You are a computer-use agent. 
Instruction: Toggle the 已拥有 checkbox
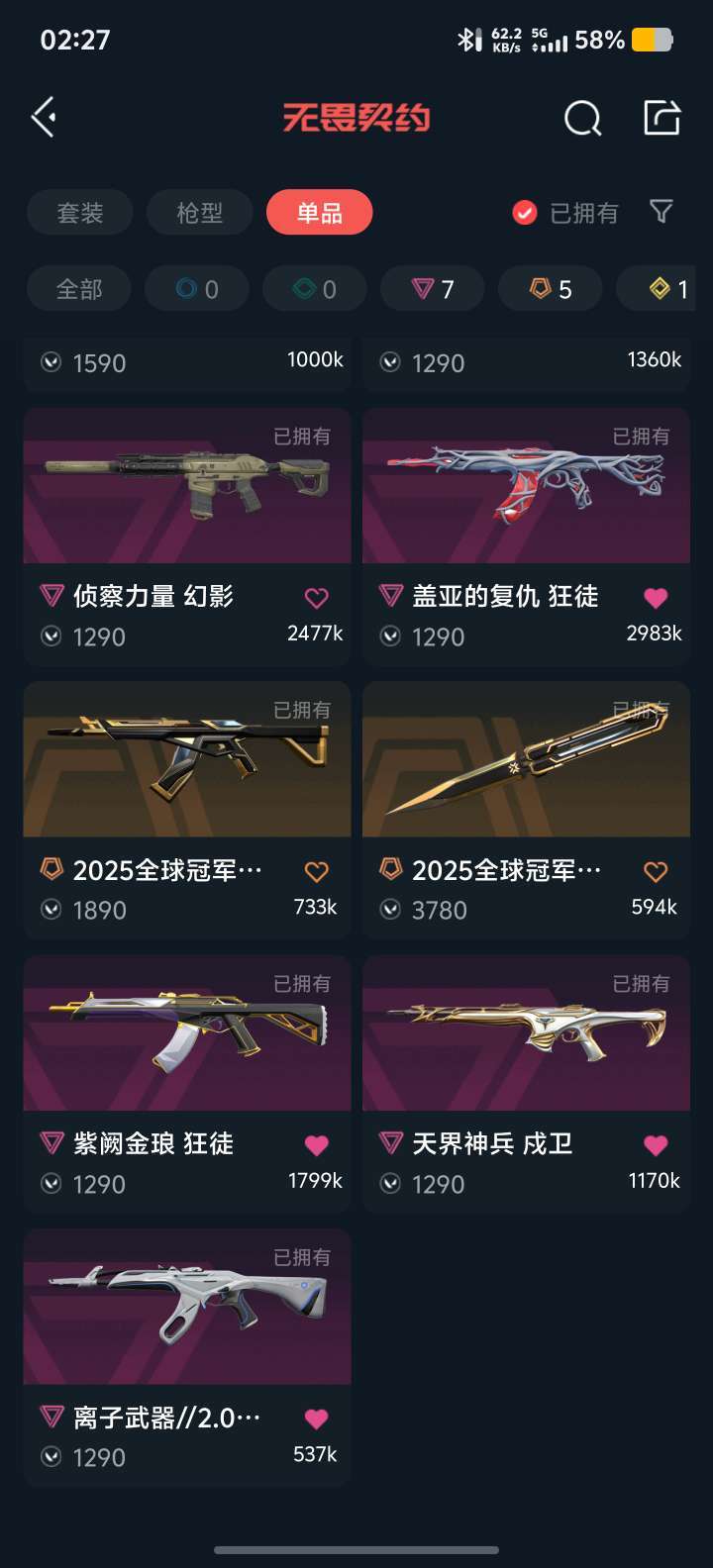[x=525, y=213]
